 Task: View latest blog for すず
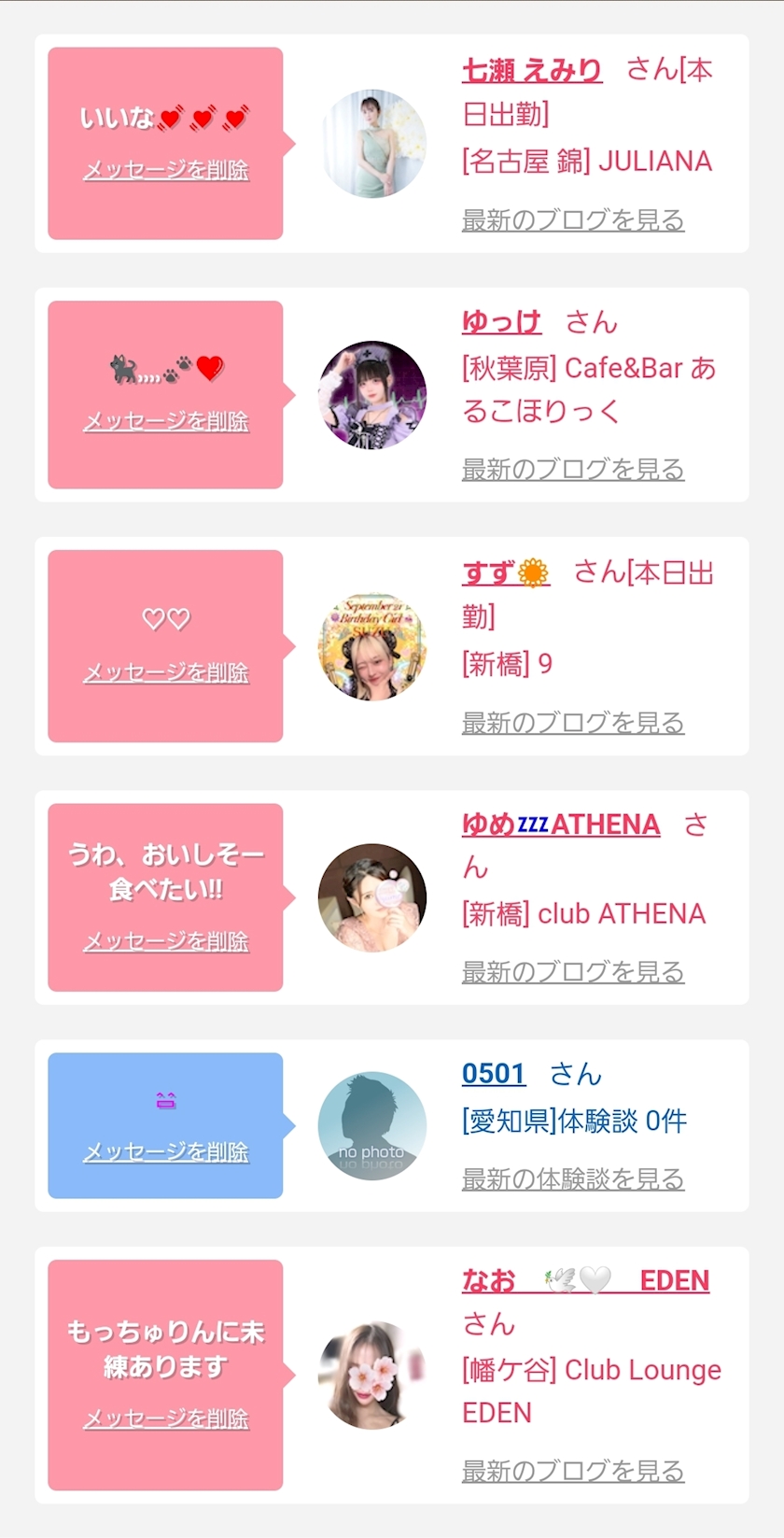coord(573,723)
